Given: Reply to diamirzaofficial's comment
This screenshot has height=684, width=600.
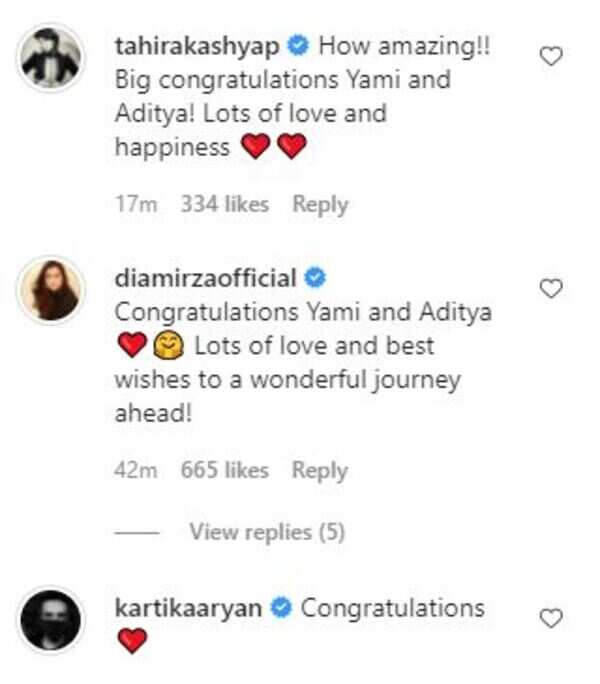Looking at the screenshot, I should (x=319, y=470).
